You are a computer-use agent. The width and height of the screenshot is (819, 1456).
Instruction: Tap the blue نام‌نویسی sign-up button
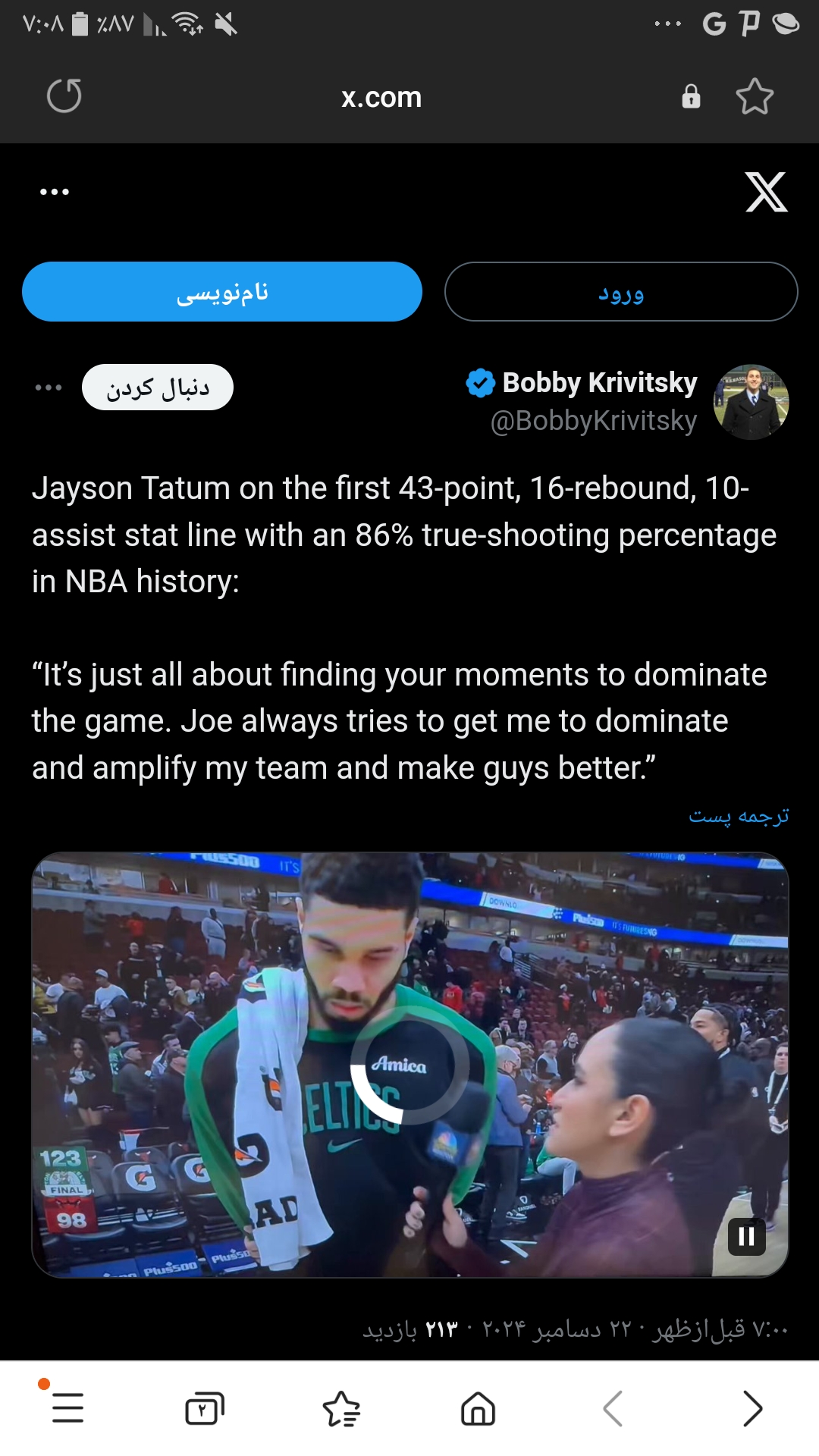click(222, 292)
